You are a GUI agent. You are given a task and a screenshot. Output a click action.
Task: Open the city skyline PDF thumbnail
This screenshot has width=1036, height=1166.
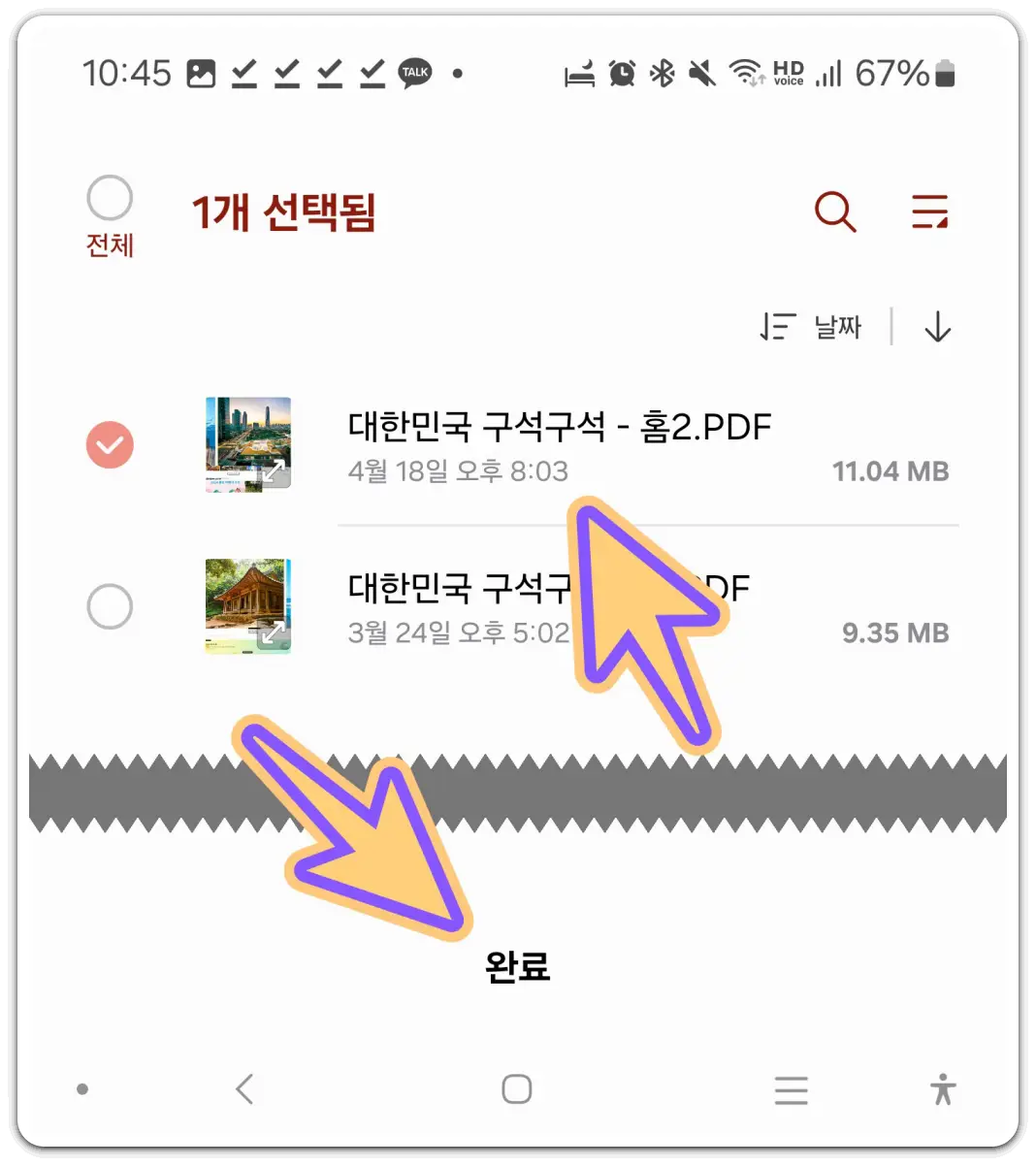click(246, 445)
